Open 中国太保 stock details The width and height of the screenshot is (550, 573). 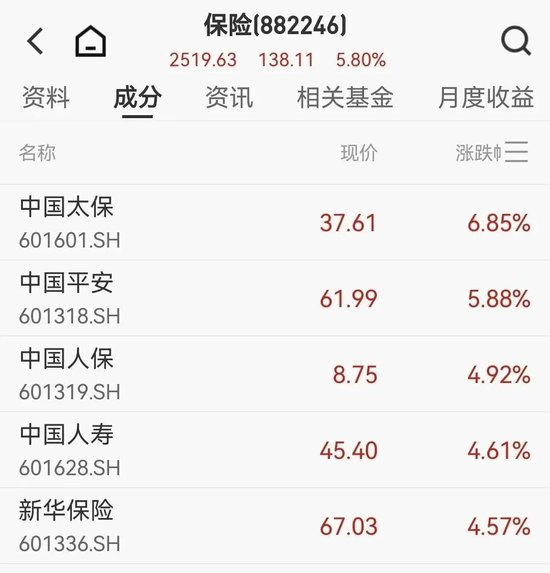point(275,223)
